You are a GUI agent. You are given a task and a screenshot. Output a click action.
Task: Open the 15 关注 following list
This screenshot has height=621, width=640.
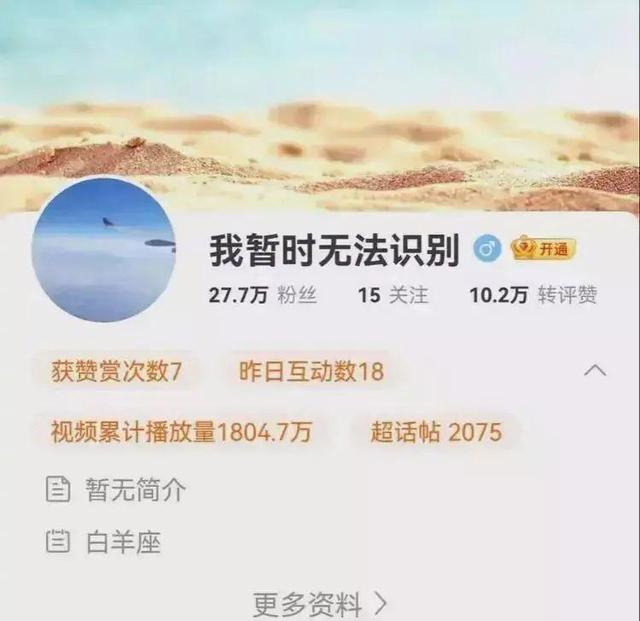[x=393, y=295]
